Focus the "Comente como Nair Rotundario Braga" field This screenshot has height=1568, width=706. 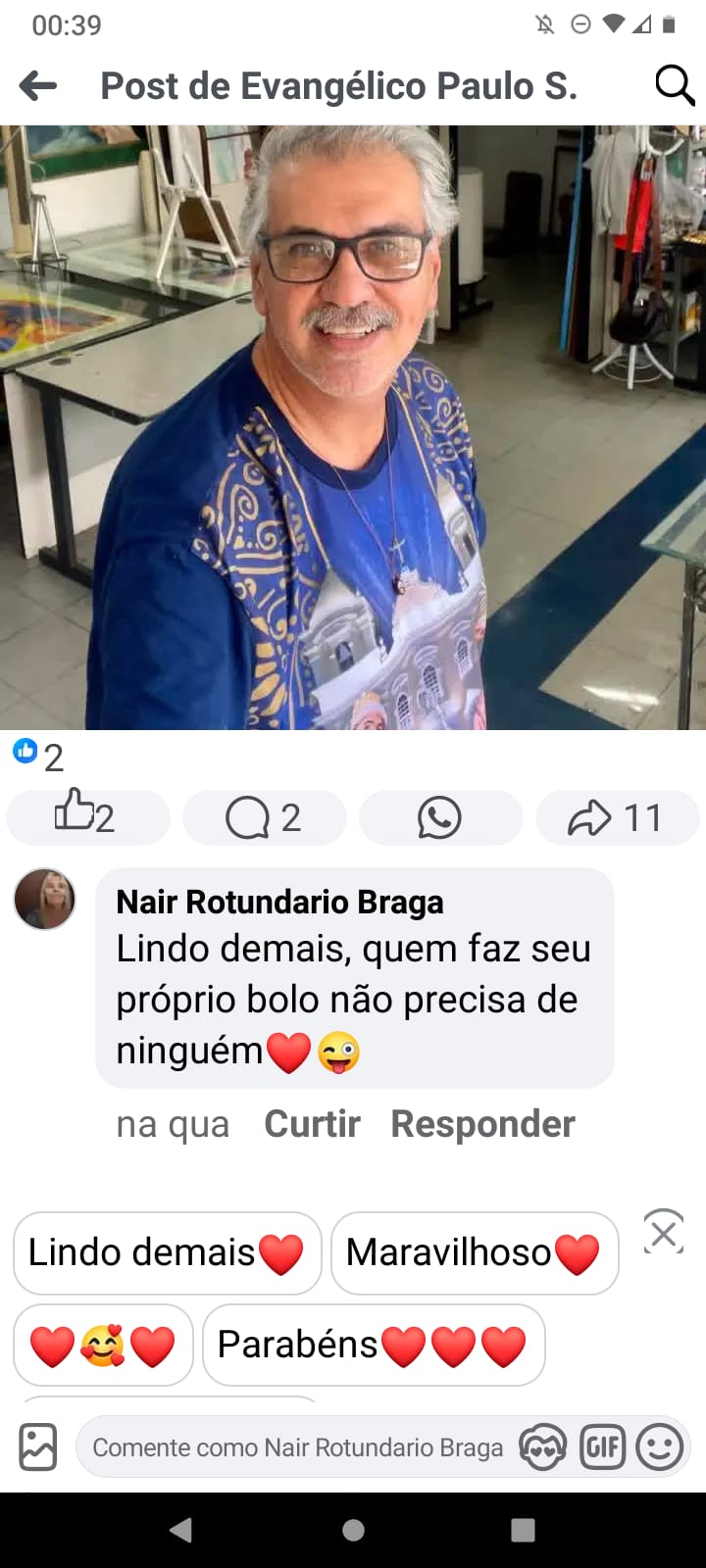(x=297, y=1447)
